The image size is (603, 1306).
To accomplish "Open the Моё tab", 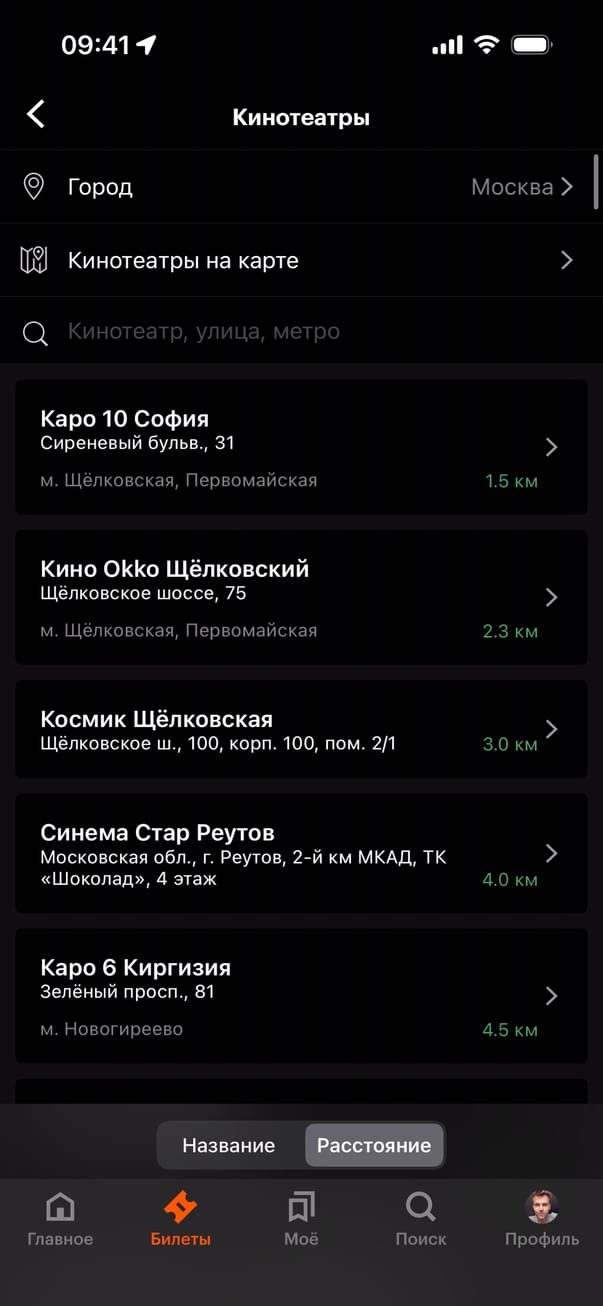I will click(x=301, y=1220).
